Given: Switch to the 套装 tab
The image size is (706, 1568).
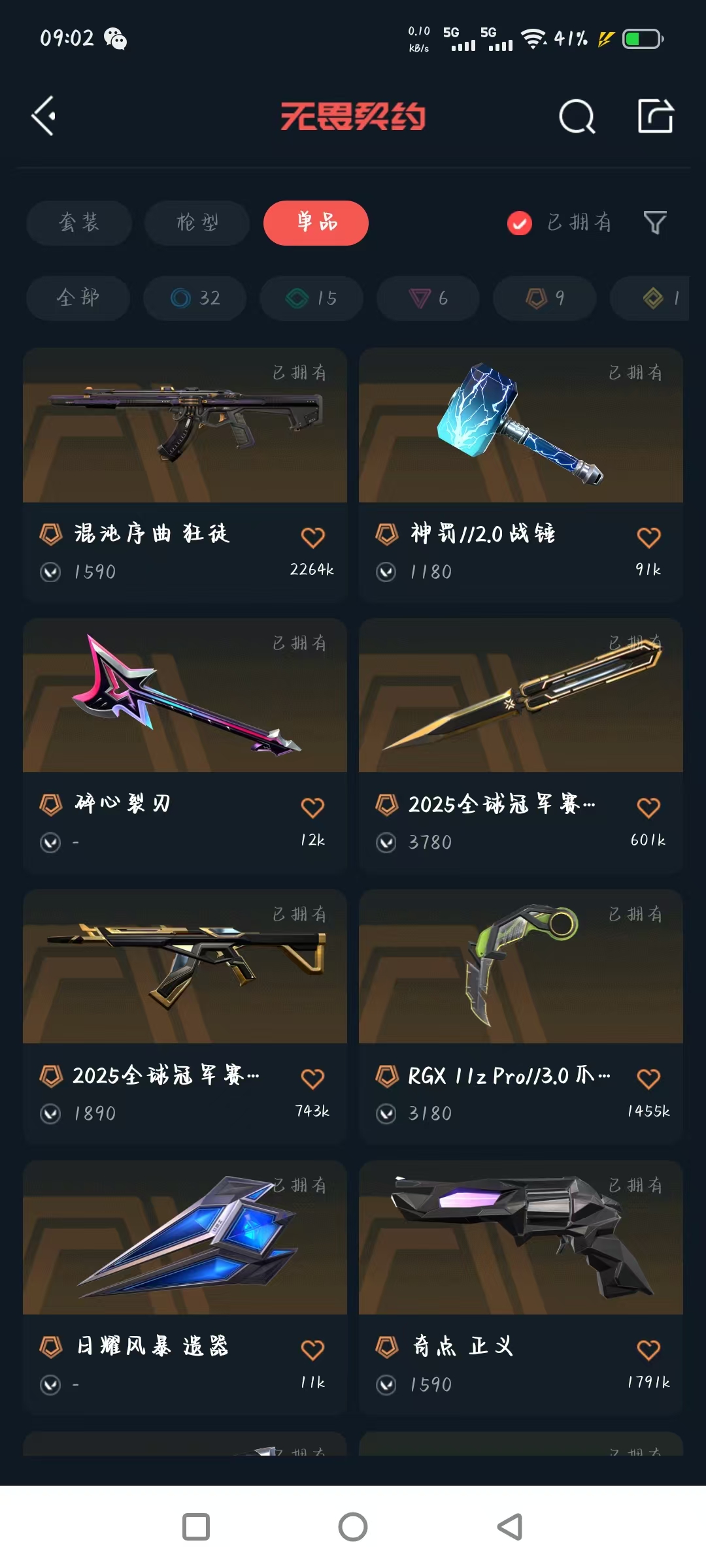Looking at the screenshot, I should pos(79,223).
